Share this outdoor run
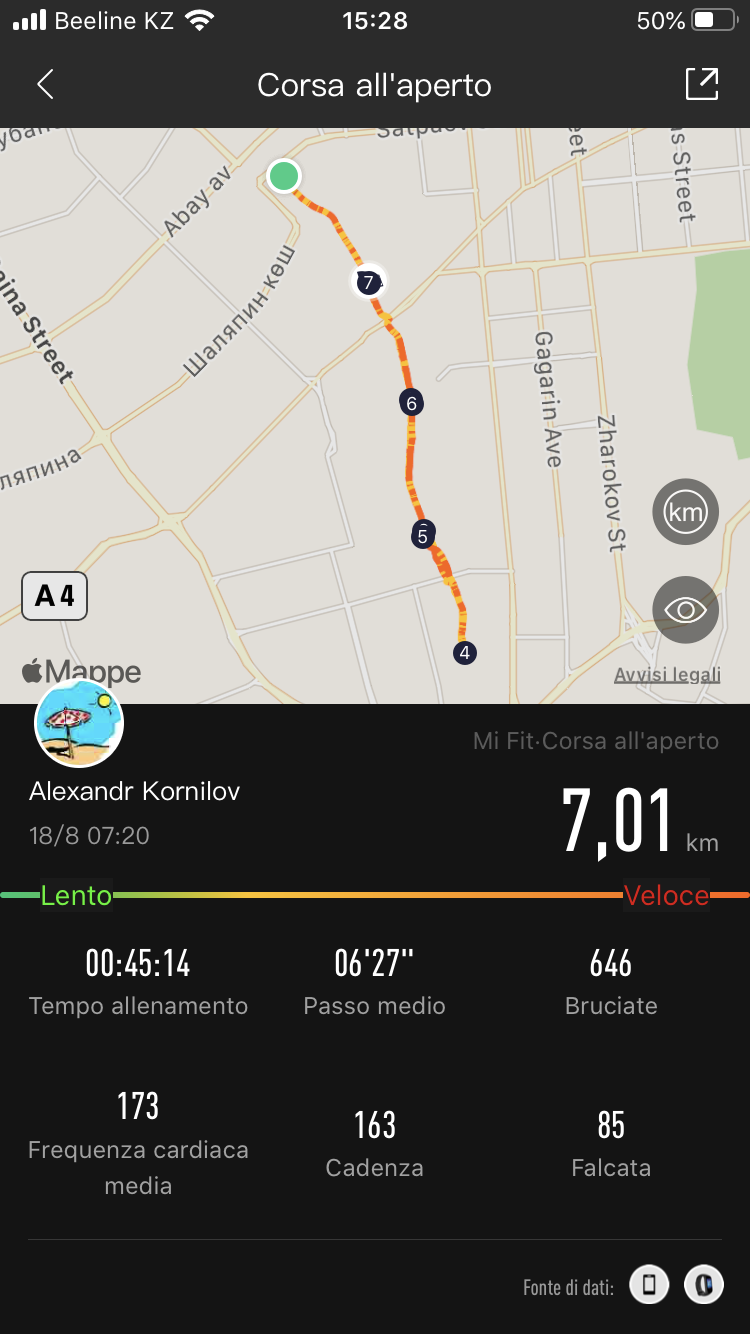 point(702,85)
